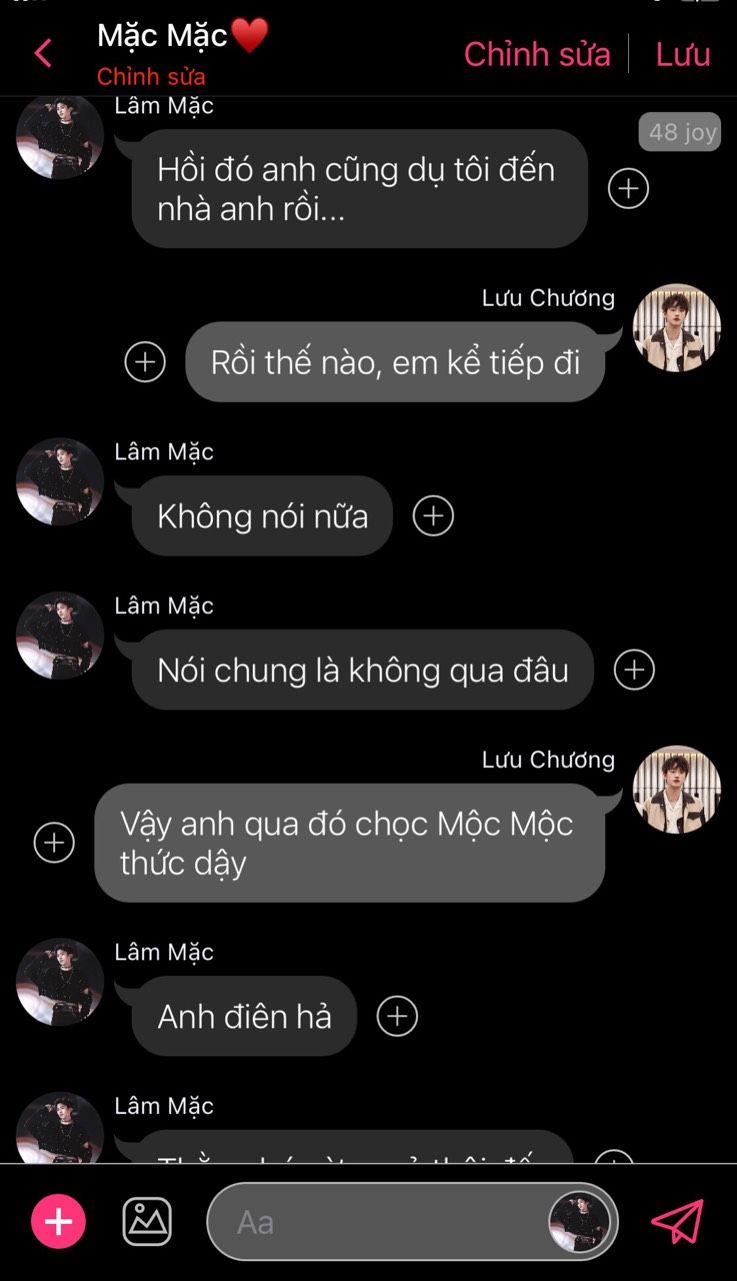The width and height of the screenshot is (737, 1281).
Task: Tap plus next to 'Nói chung là không qua đâu'
Action: [634, 670]
